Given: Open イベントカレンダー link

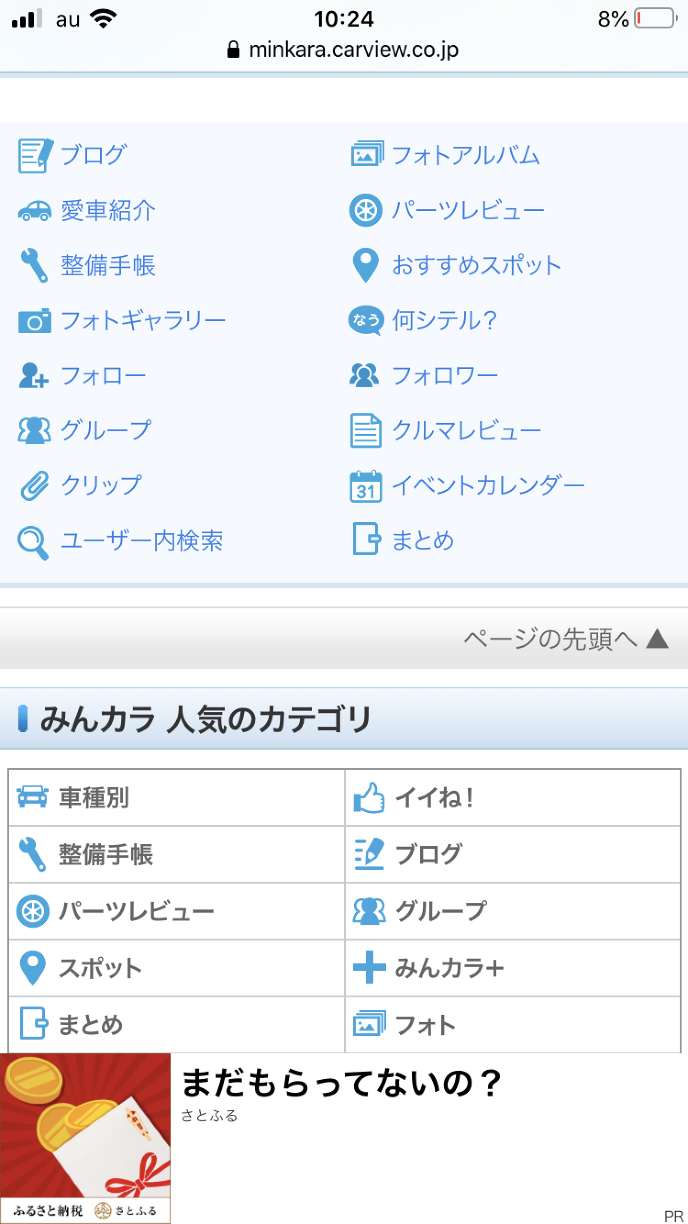Looking at the screenshot, I should [x=487, y=485].
